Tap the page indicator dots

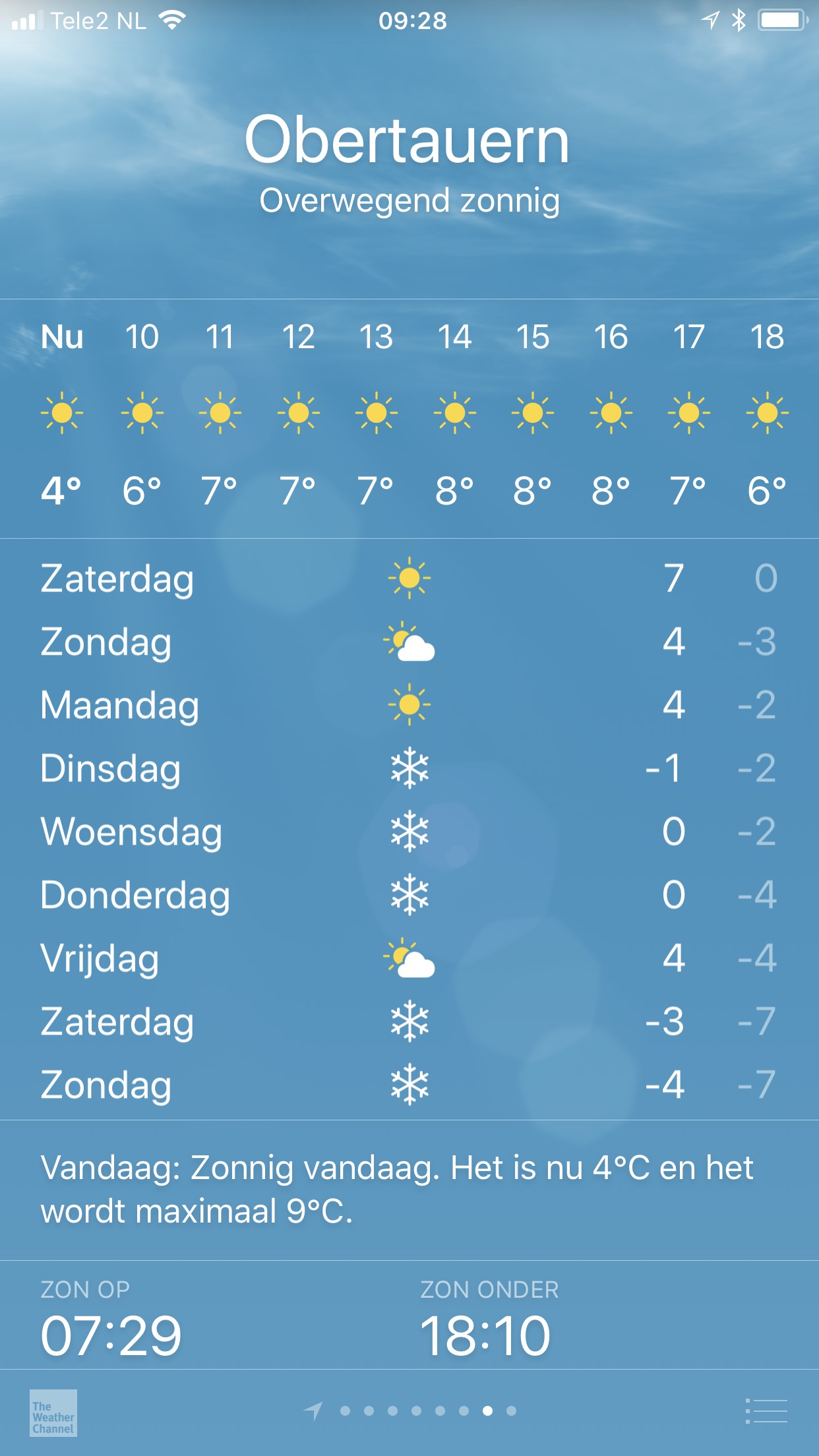click(409, 1411)
